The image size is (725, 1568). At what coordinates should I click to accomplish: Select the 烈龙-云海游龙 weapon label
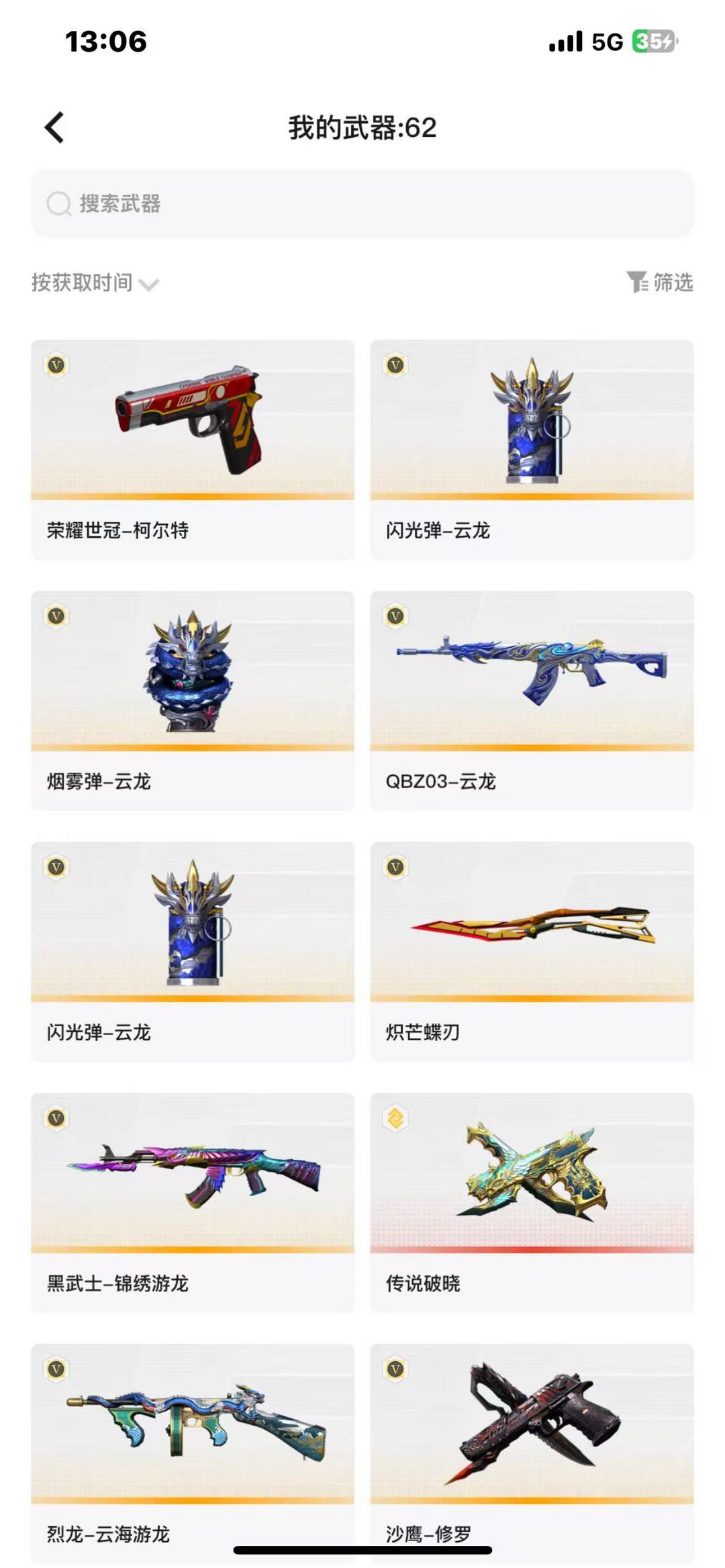107,1532
